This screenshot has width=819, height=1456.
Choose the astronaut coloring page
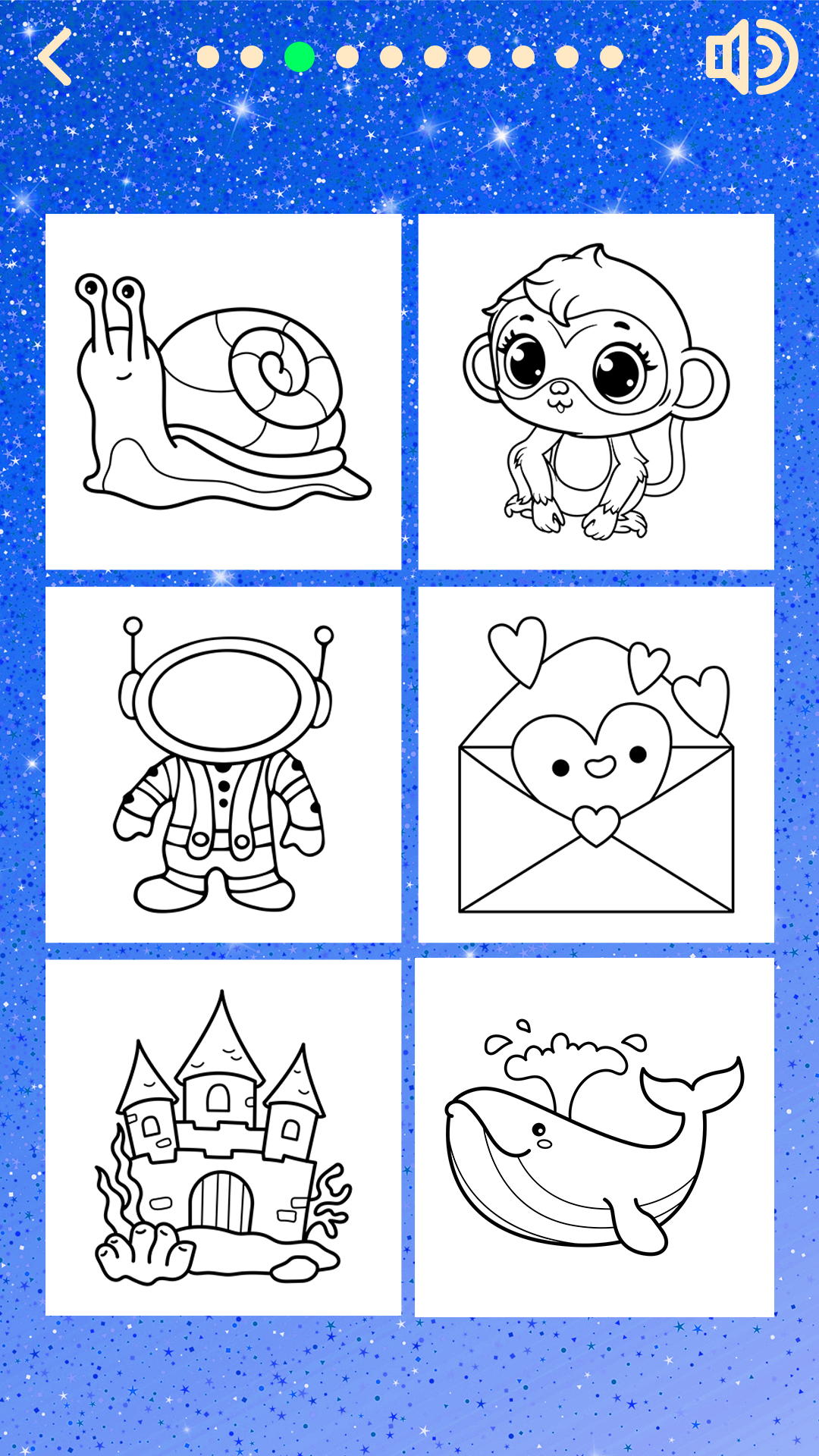tap(223, 764)
